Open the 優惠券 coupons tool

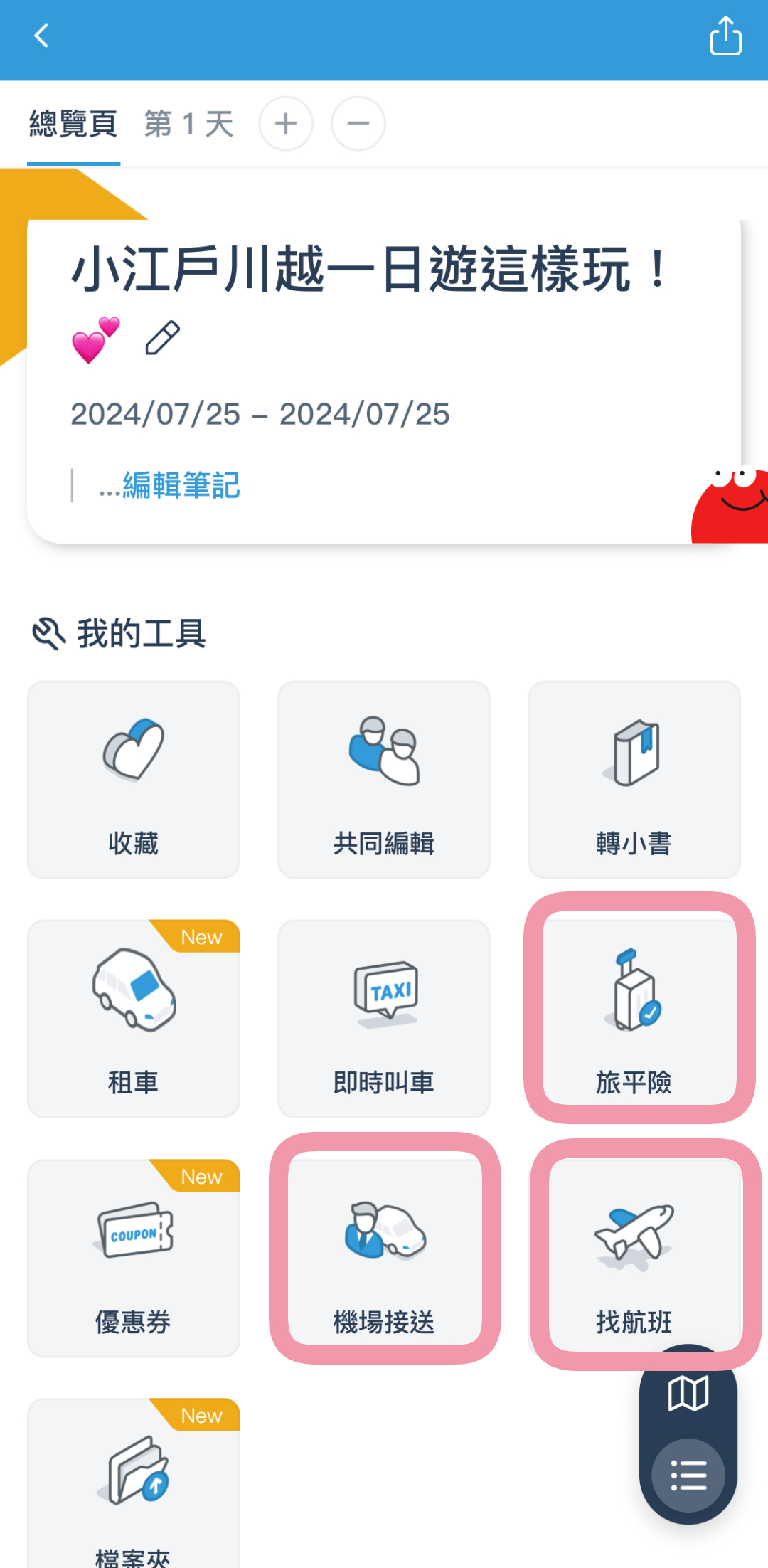click(x=132, y=1258)
